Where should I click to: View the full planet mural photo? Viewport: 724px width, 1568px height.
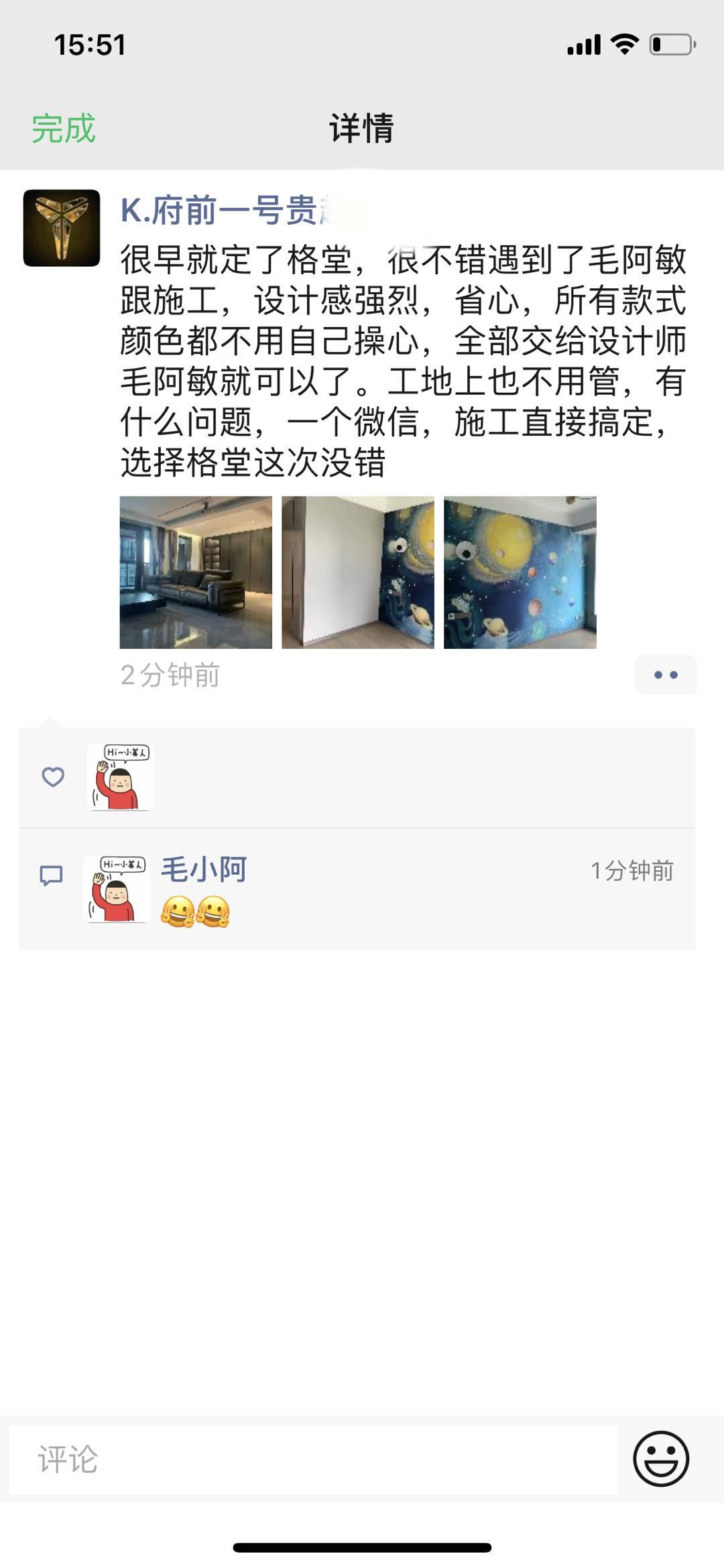520,572
